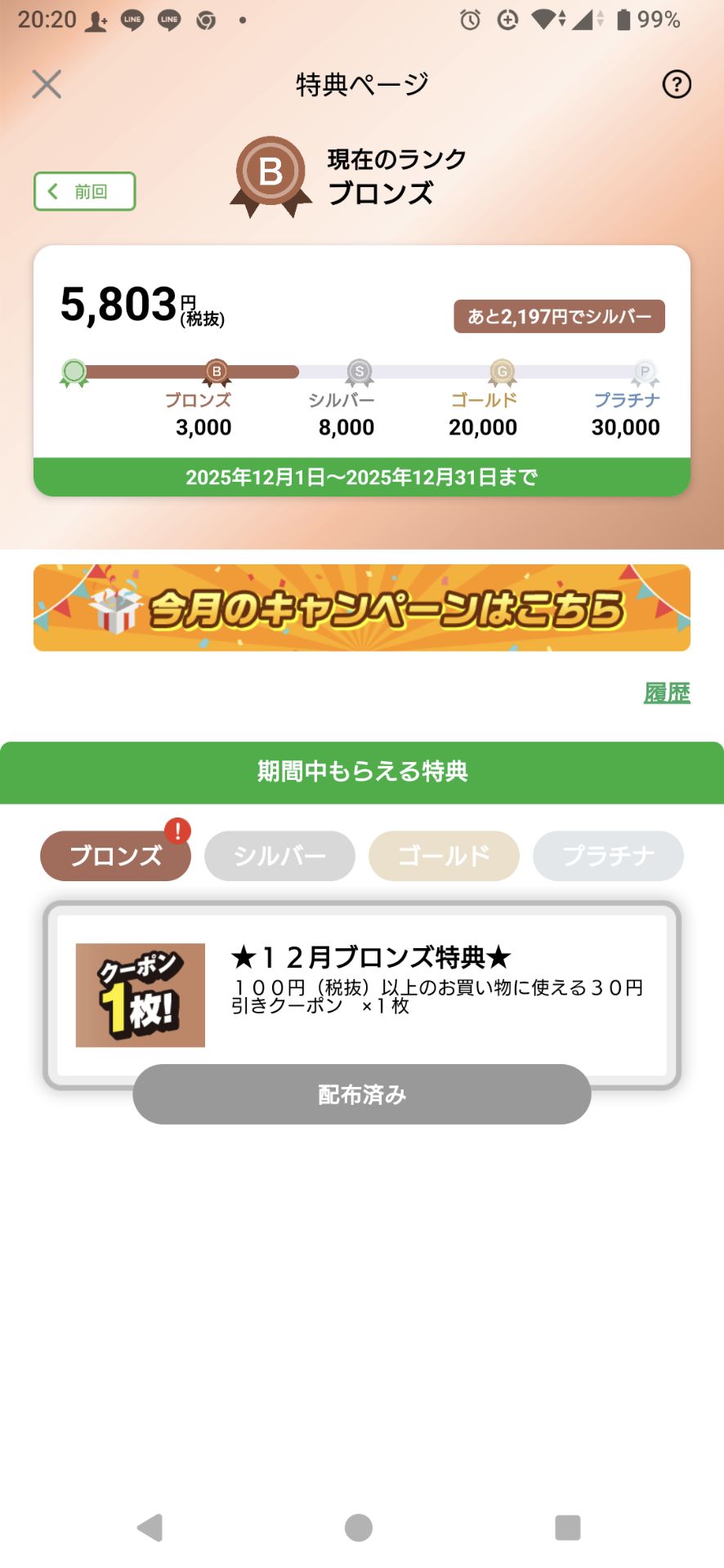The image size is (724, 1568).
Task: Expand the 今月のキャンペーンはこちら banner
Action: pyautogui.click(x=361, y=608)
